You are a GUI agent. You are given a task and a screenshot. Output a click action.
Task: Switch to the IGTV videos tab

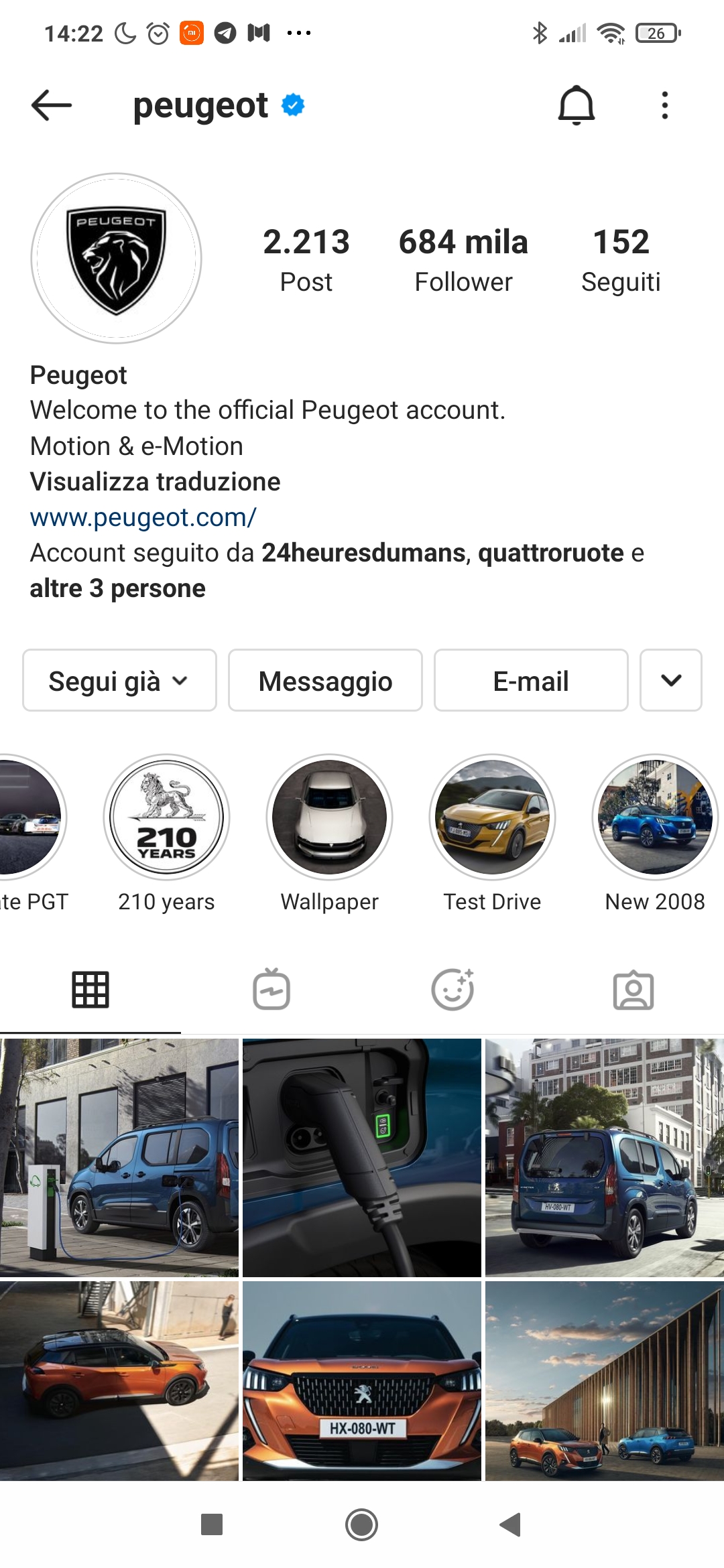(x=271, y=990)
